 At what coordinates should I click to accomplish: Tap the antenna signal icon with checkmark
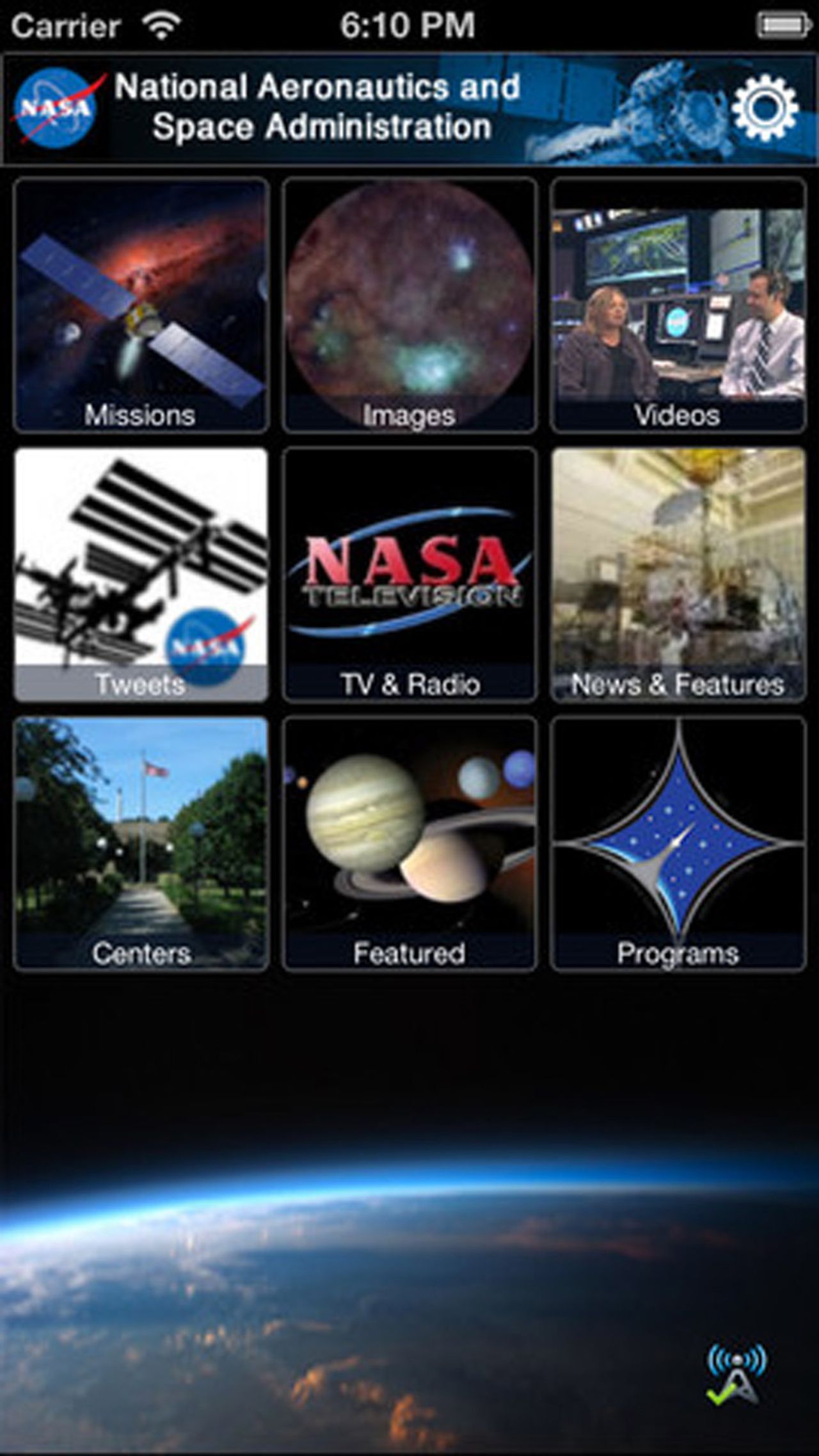pos(736,1375)
